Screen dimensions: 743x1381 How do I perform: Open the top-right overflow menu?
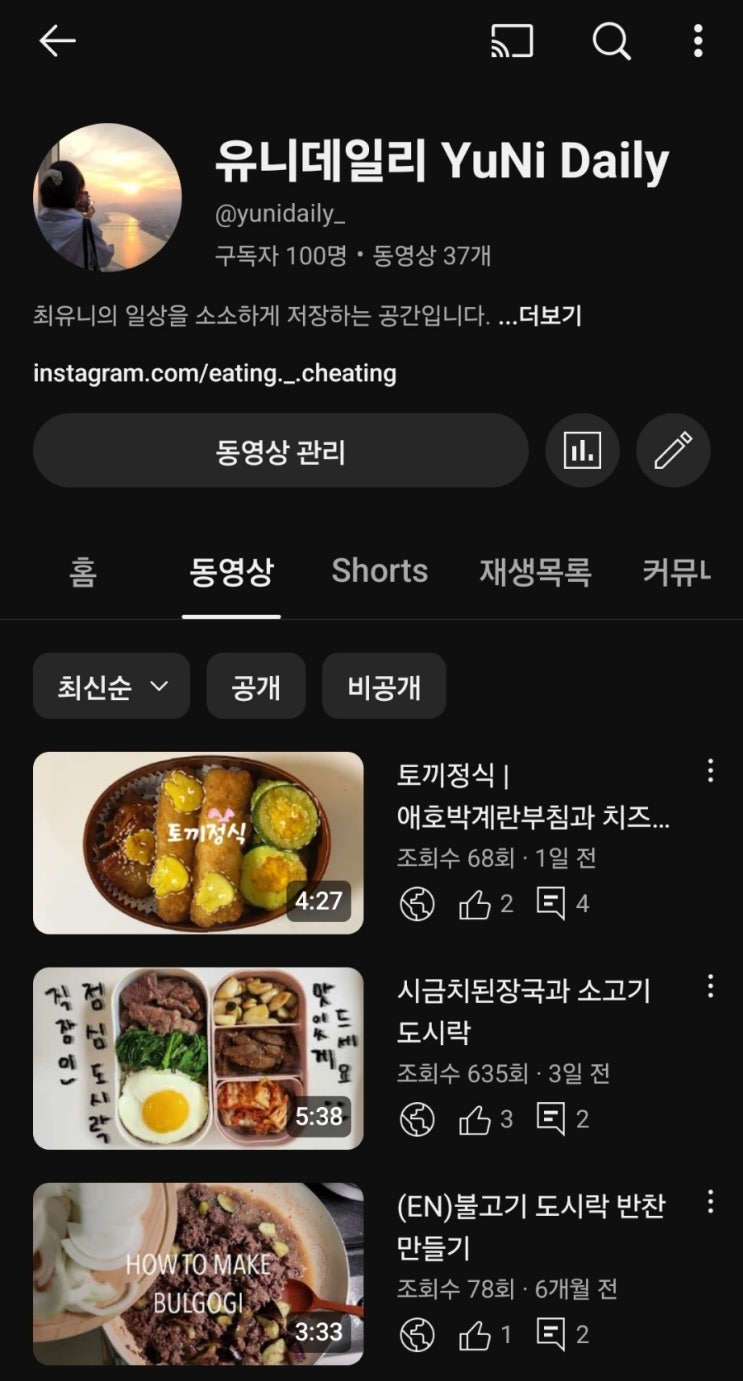tap(698, 41)
